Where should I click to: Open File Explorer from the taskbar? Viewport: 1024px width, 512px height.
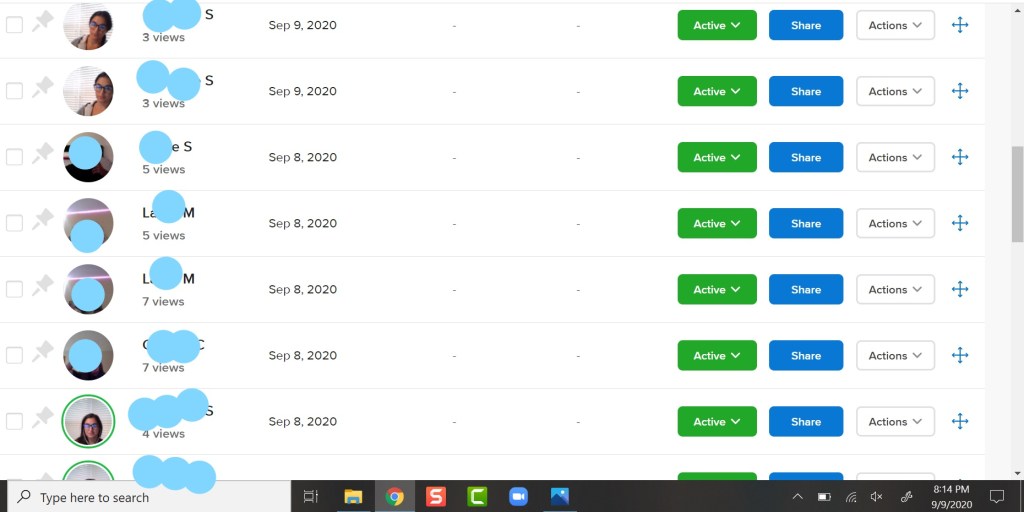353,496
